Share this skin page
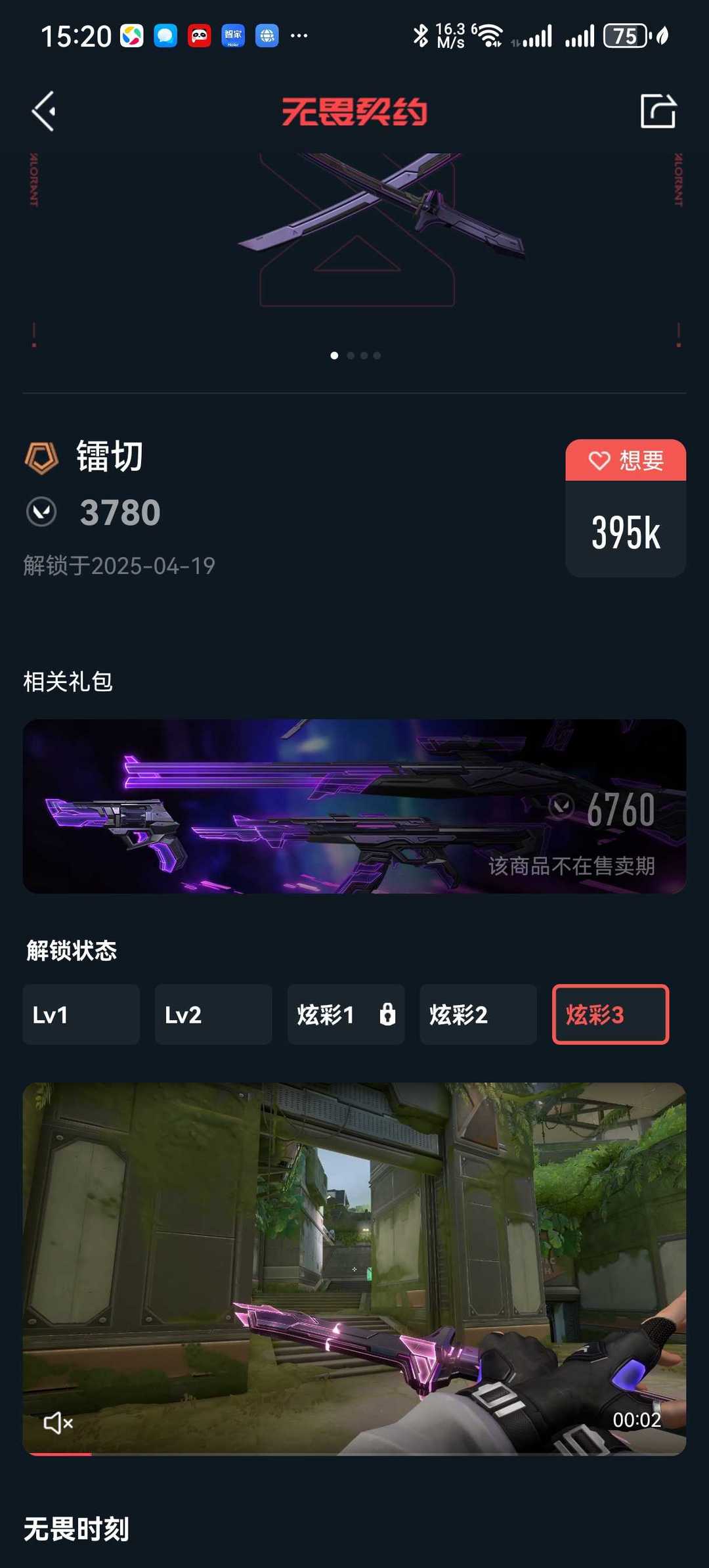This screenshot has width=709, height=1568. point(658,110)
